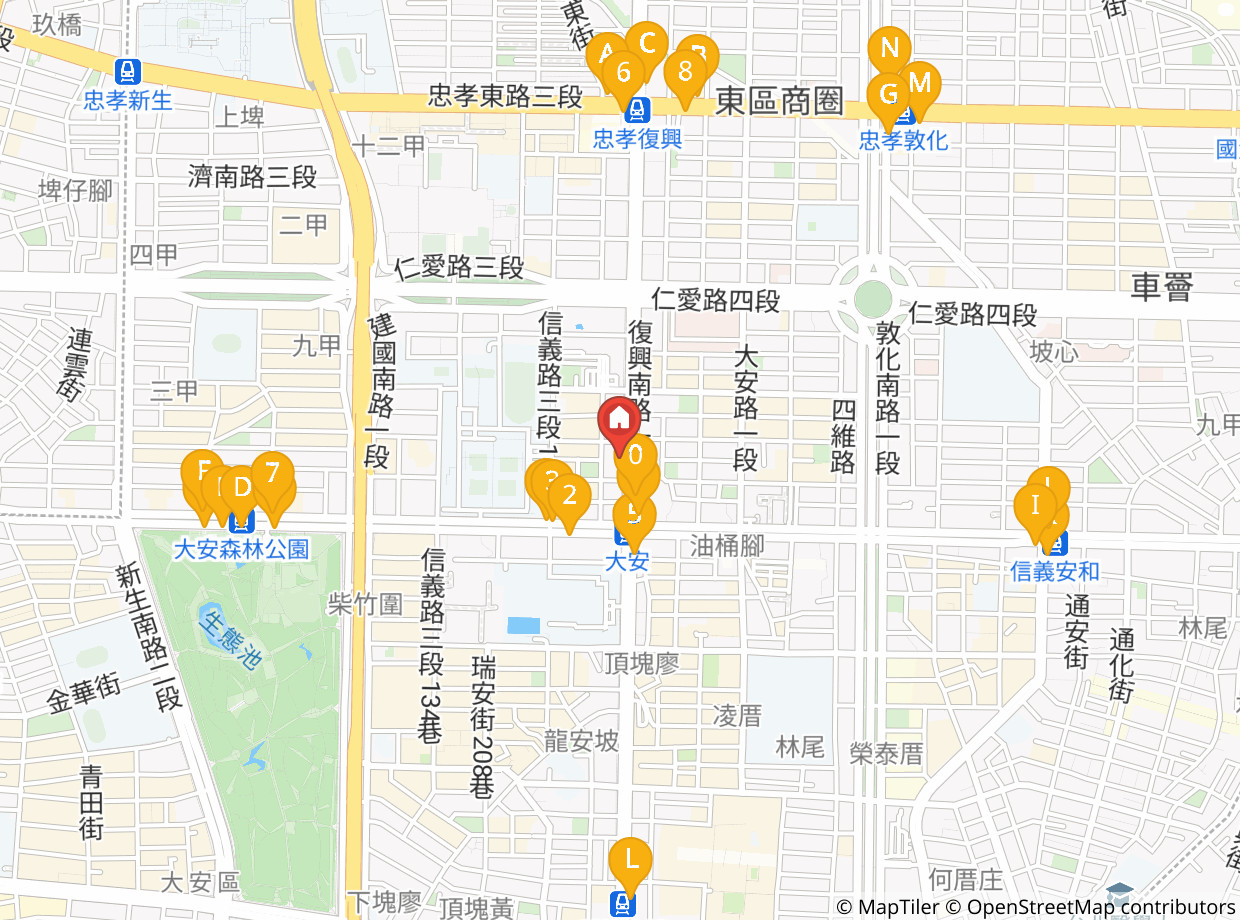1240x920 pixels.
Task: Open map marker G
Action: pyautogui.click(x=887, y=94)
